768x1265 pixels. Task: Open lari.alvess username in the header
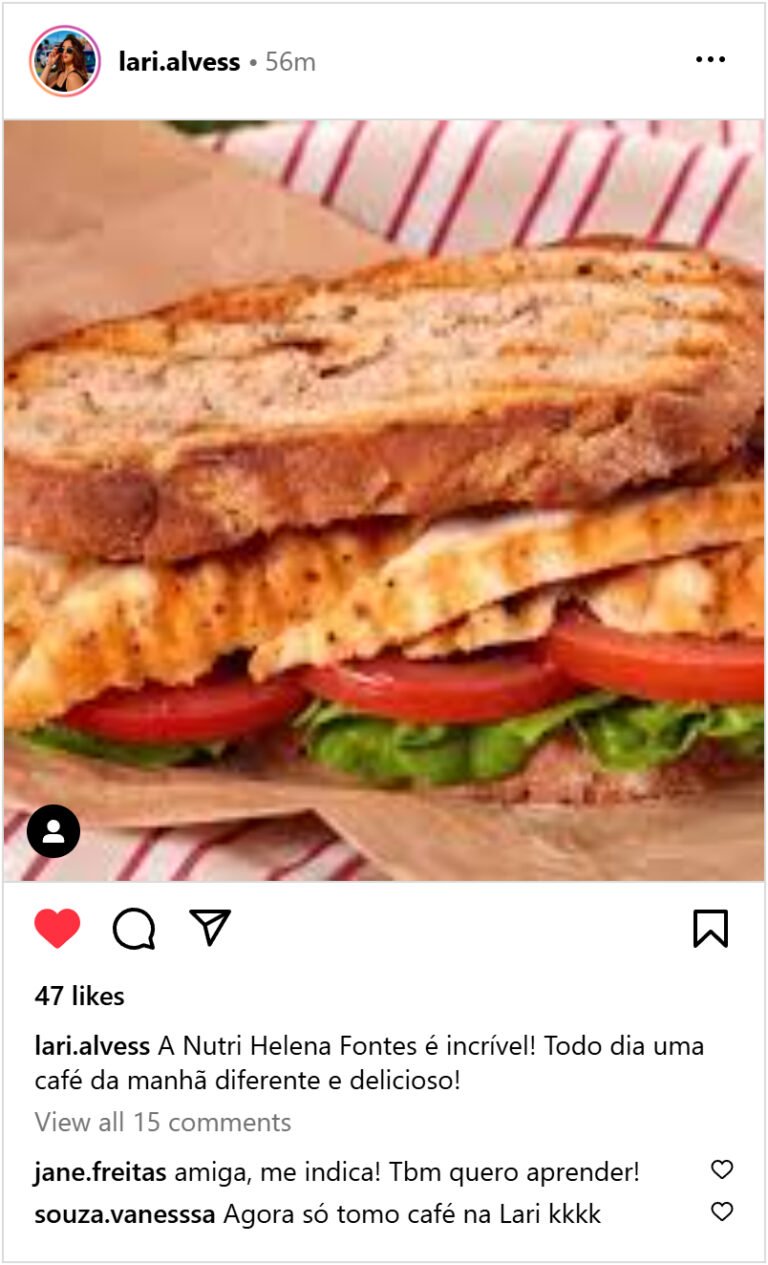(x=179, y=62)
